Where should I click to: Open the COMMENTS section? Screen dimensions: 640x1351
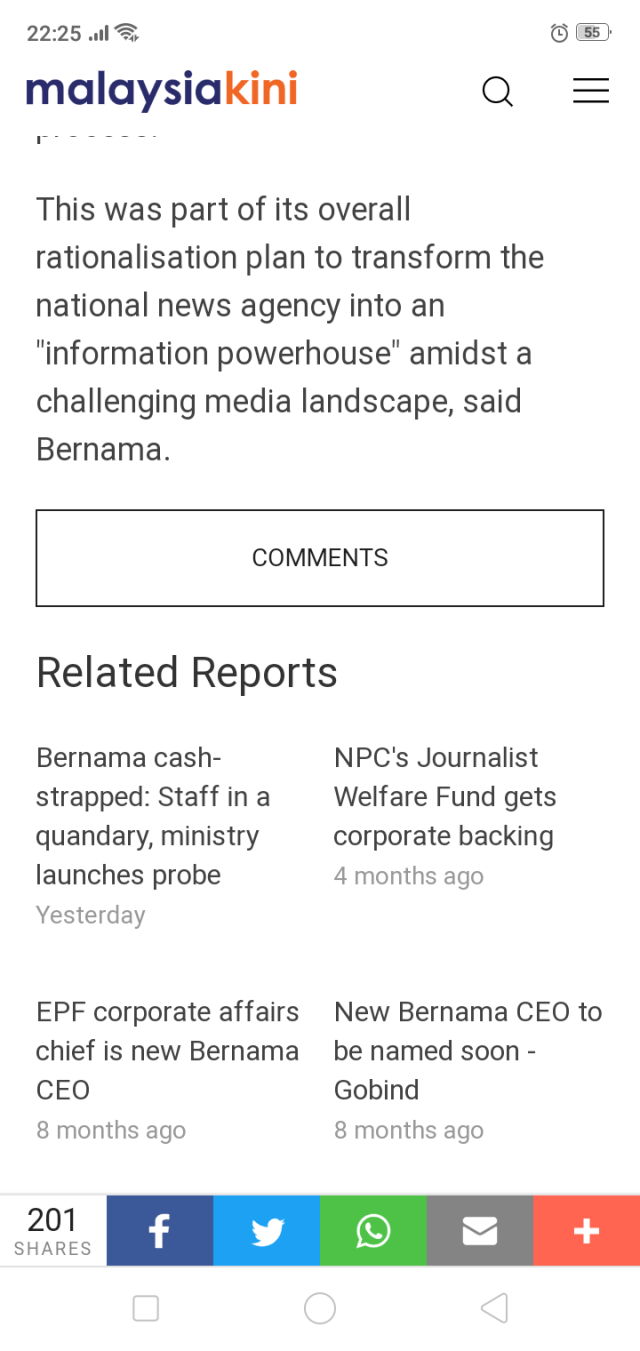[x=320, y=558]
